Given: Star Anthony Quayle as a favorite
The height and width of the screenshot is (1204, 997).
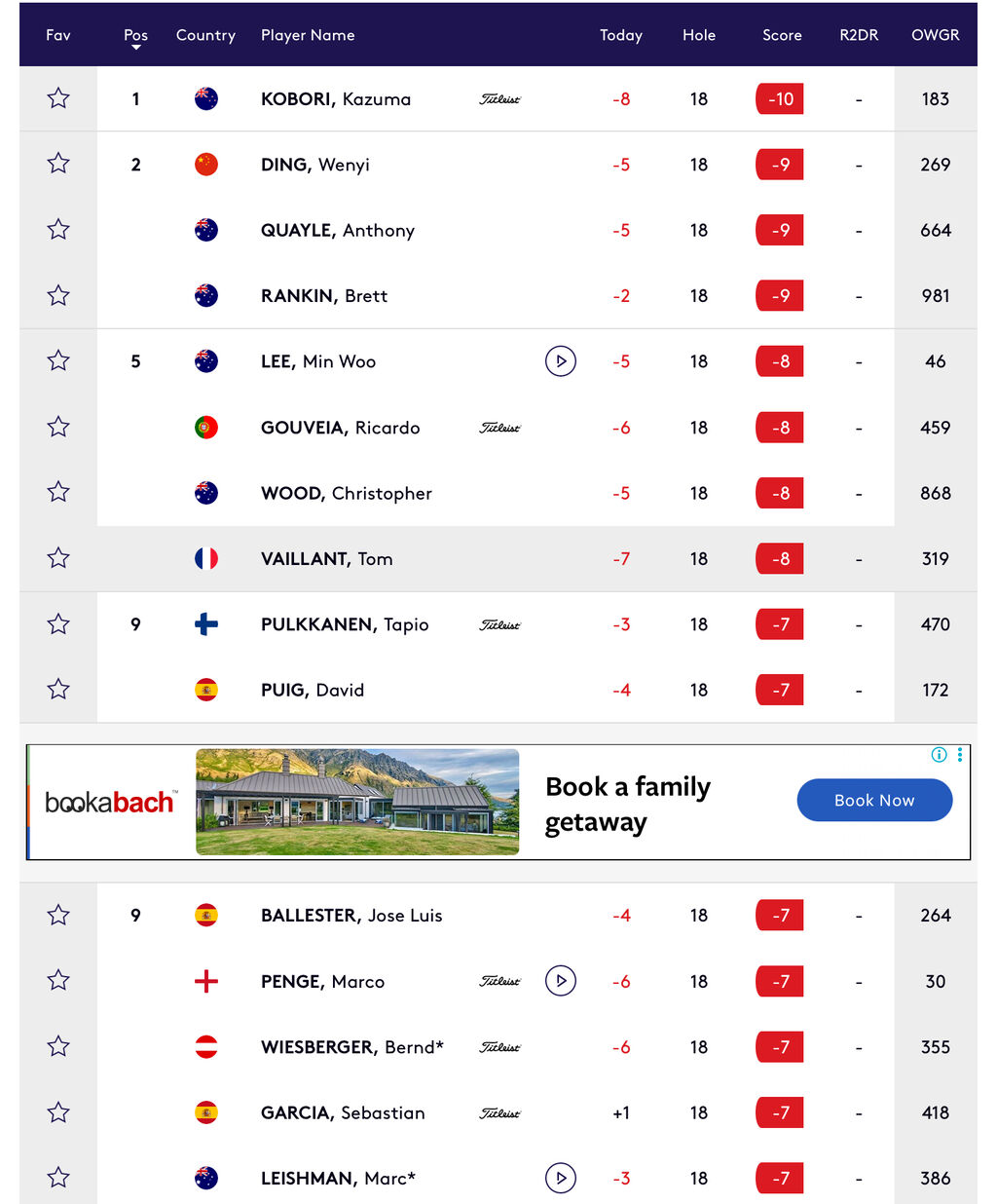Looking at the screenshot, I should pos(58,230).
